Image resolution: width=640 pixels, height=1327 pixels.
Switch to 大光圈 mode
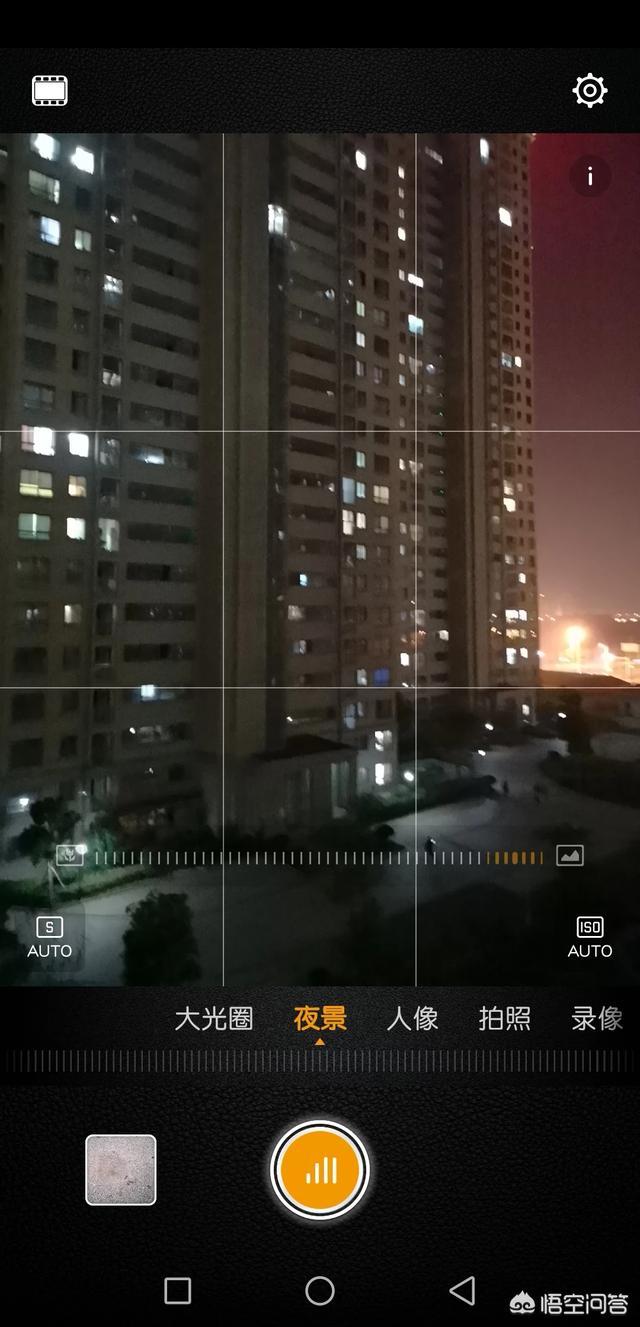(x=213, y=1019)
